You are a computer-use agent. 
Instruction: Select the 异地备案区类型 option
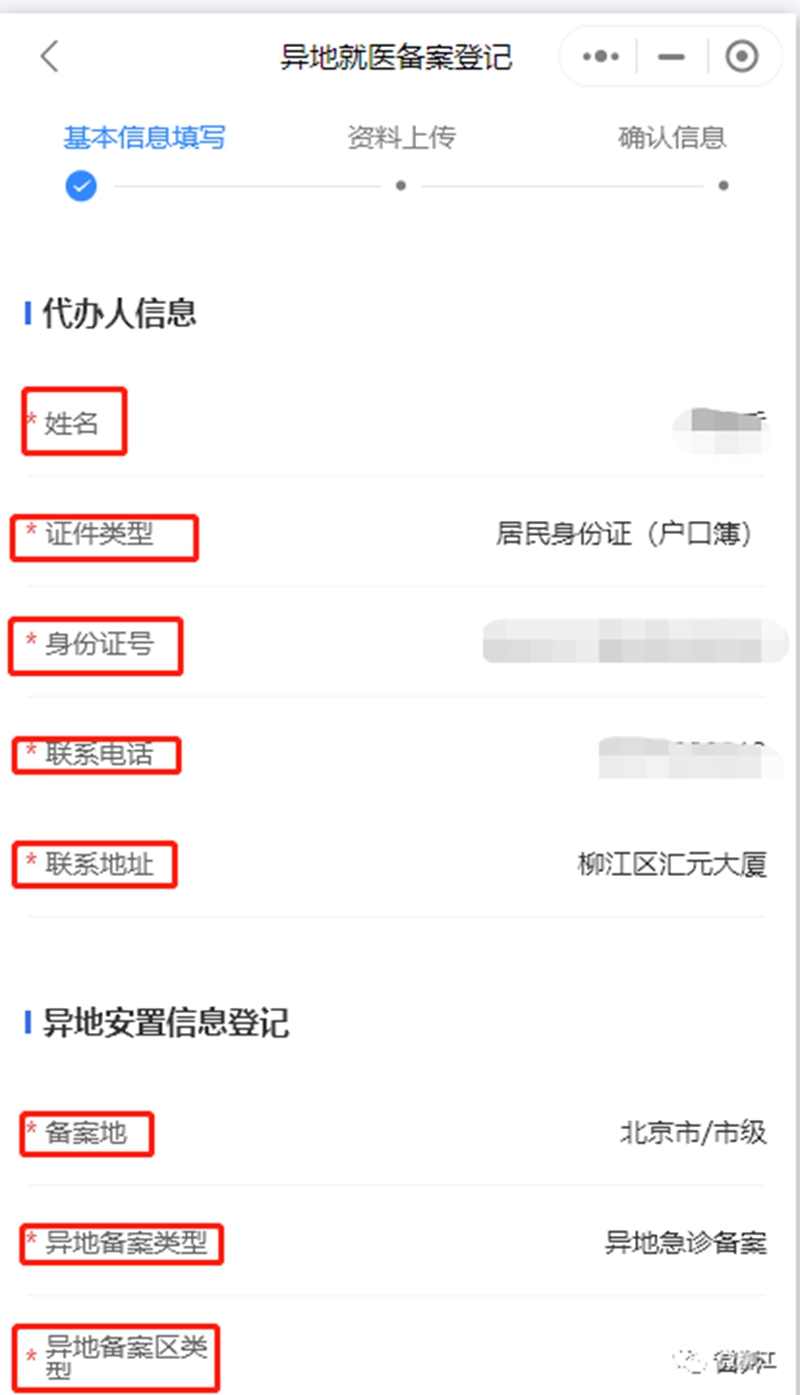[600, 1355]
